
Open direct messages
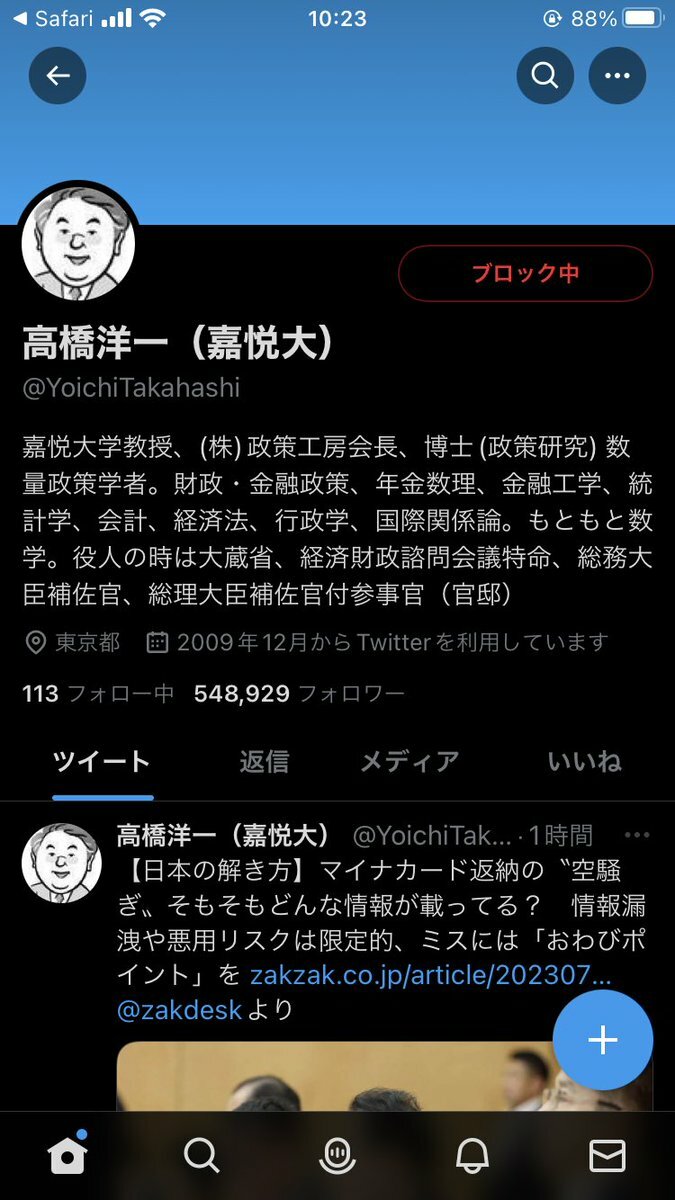coord(607,1156)
